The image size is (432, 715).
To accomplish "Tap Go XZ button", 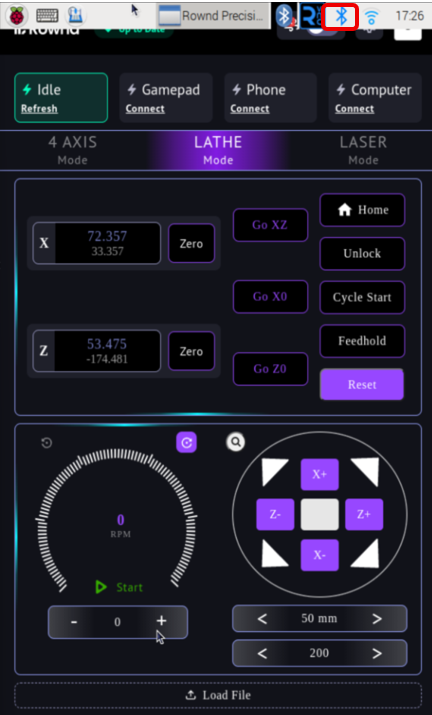I will (x=270, y=225).
